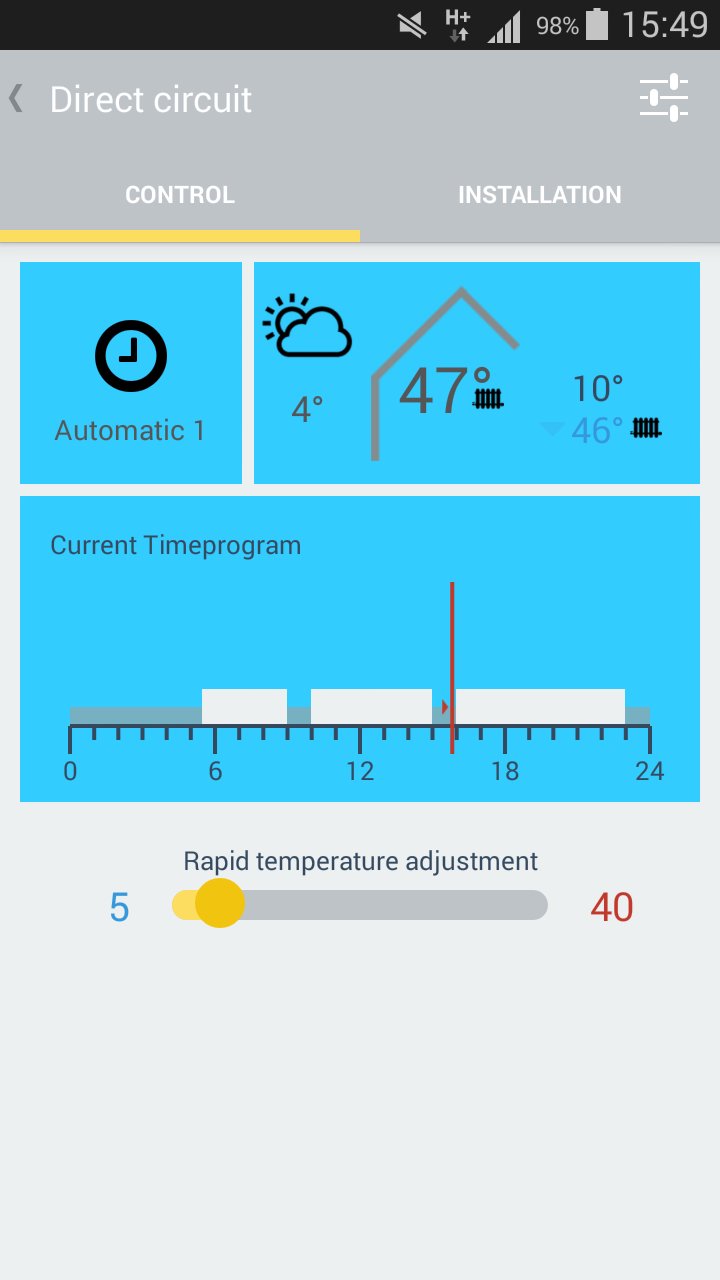Expand the Current Timeprogram panel
Image resolution: width=720 pixels, height=1280 pixels.
coord(360,648)
